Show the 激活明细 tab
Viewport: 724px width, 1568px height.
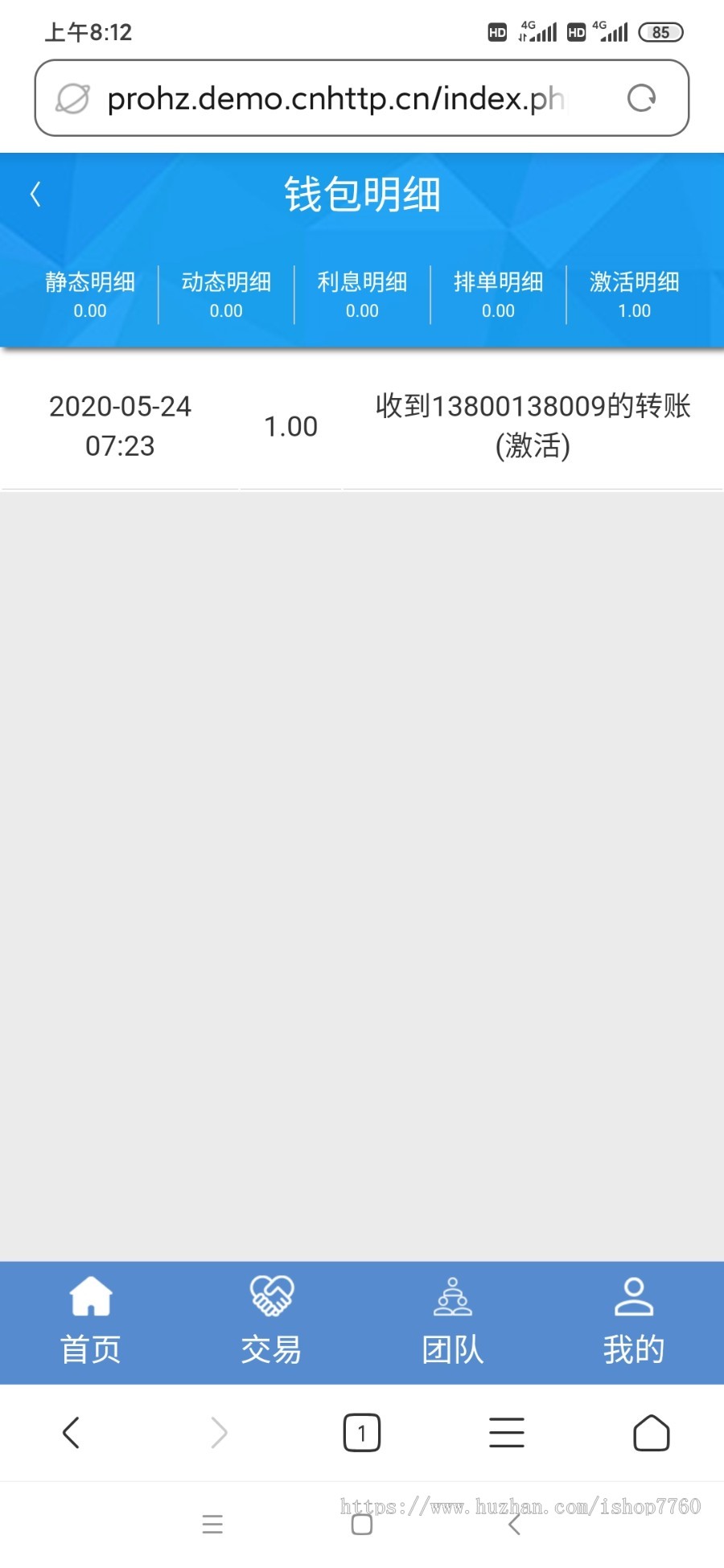coord(634,294)
